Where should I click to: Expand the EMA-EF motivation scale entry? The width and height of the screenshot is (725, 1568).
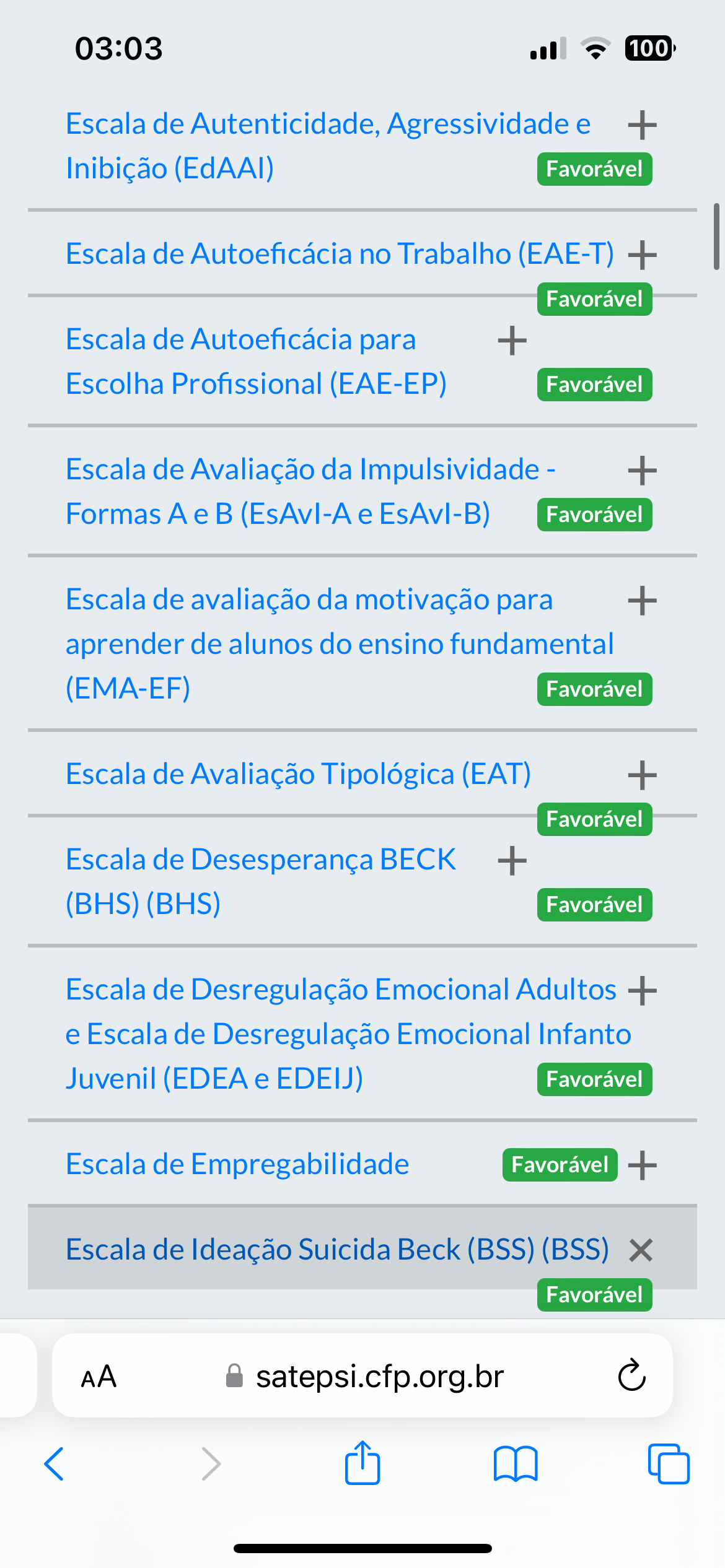[642, 601]
